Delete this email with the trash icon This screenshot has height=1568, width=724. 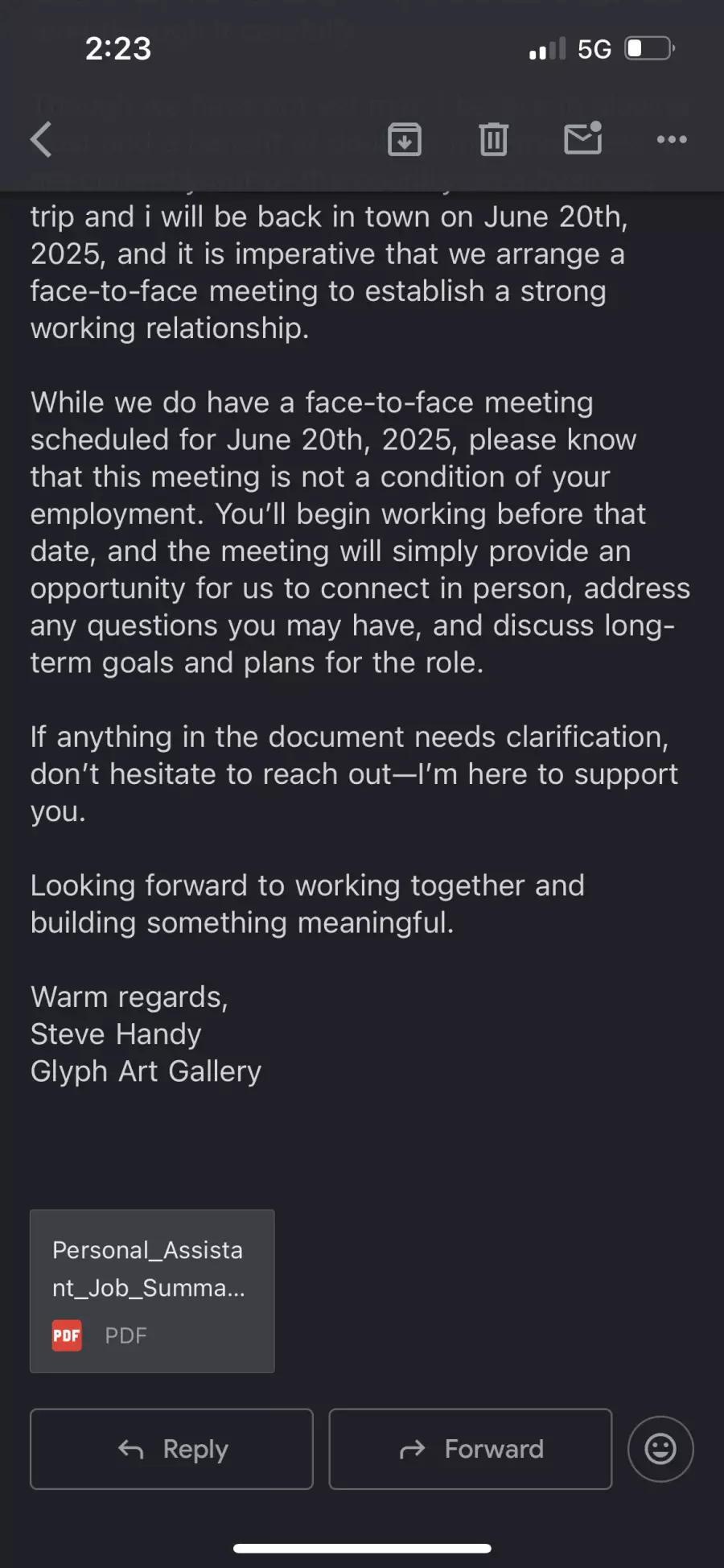click(494, 139)
